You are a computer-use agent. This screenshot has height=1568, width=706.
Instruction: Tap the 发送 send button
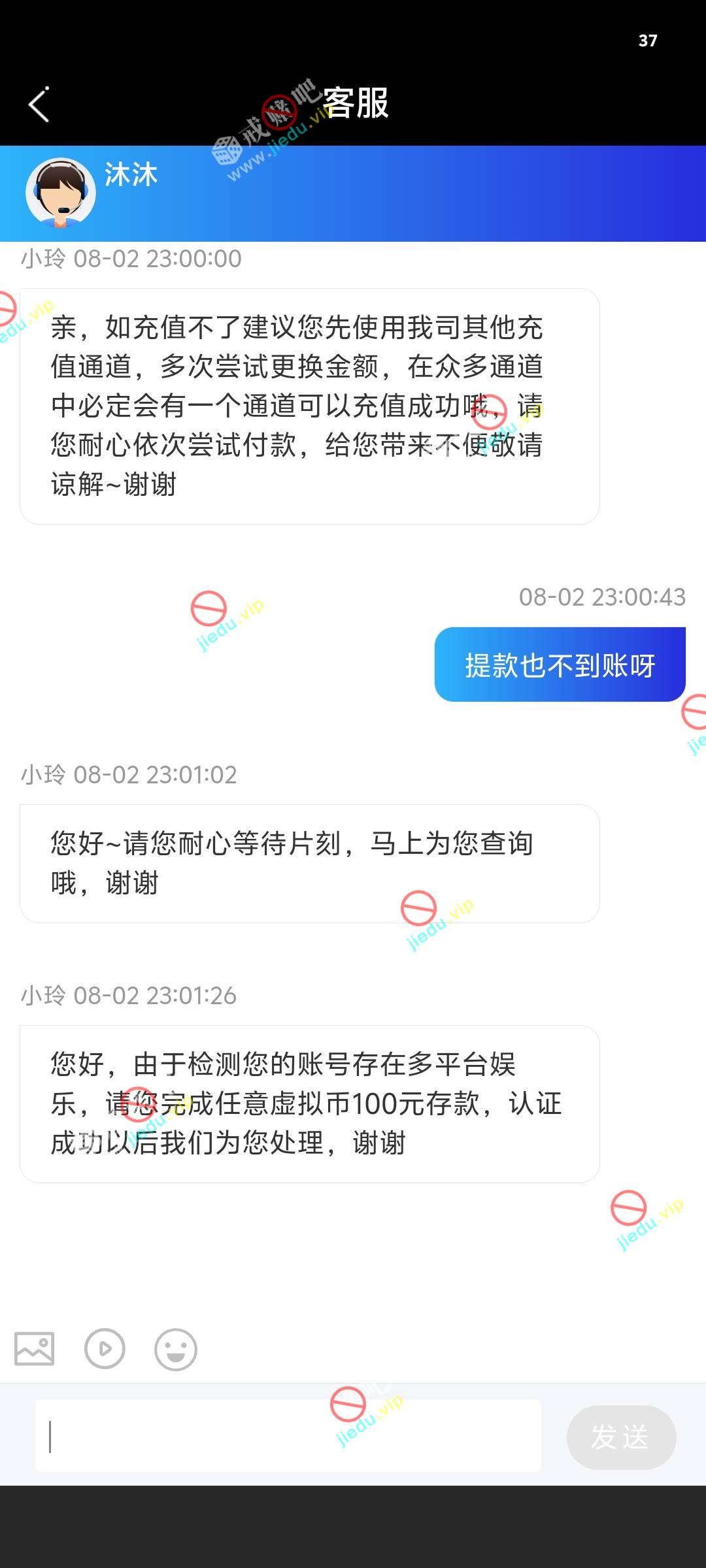click(620, 1437)
